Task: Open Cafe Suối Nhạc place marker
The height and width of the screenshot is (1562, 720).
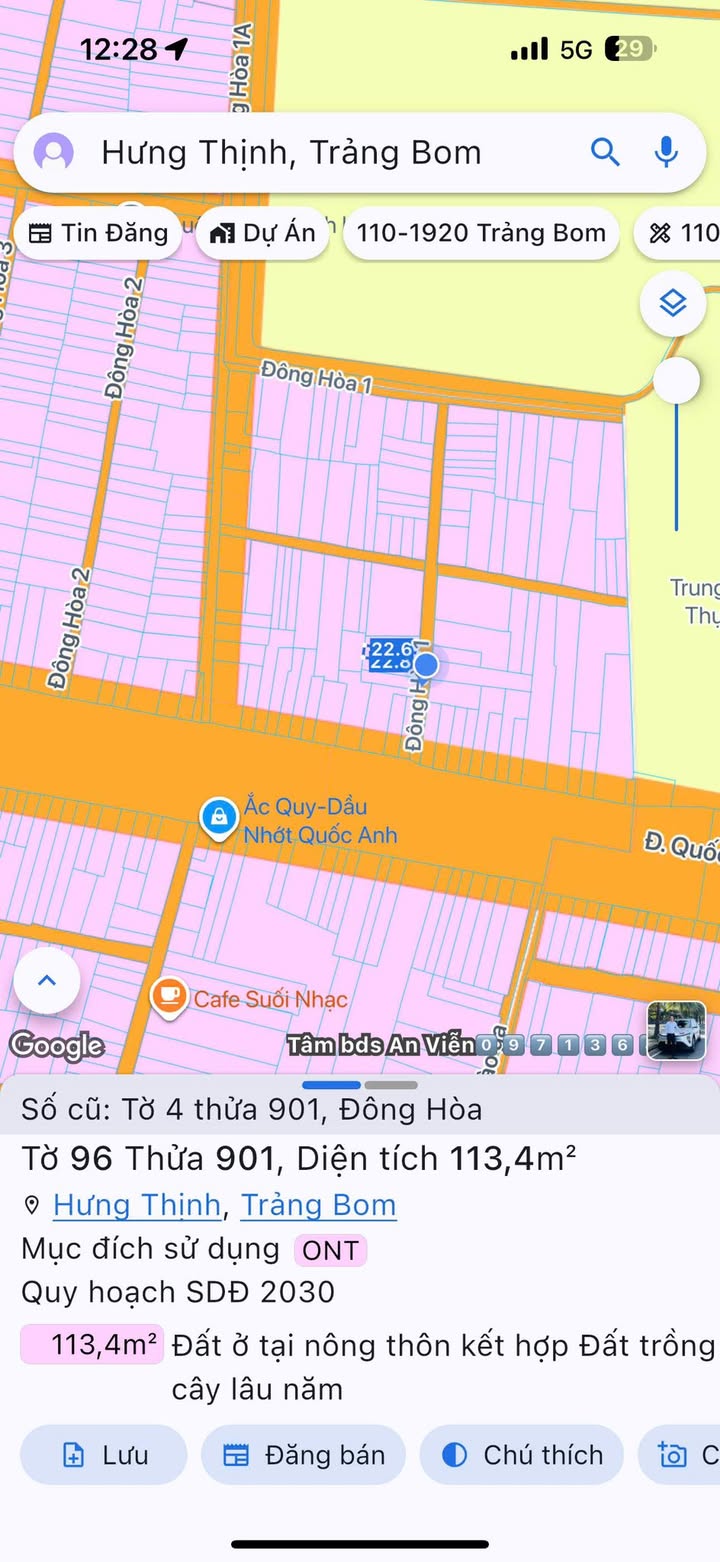Action: pos(169,996)
